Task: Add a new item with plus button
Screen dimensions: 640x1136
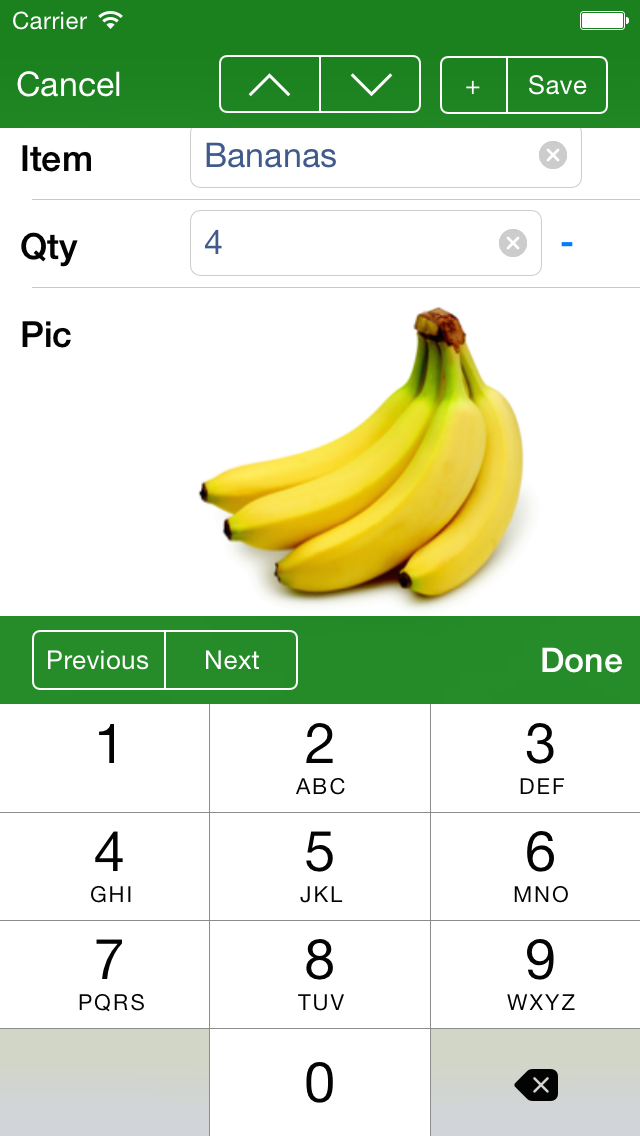Action: pyautogui.click(x=473, y=86)
